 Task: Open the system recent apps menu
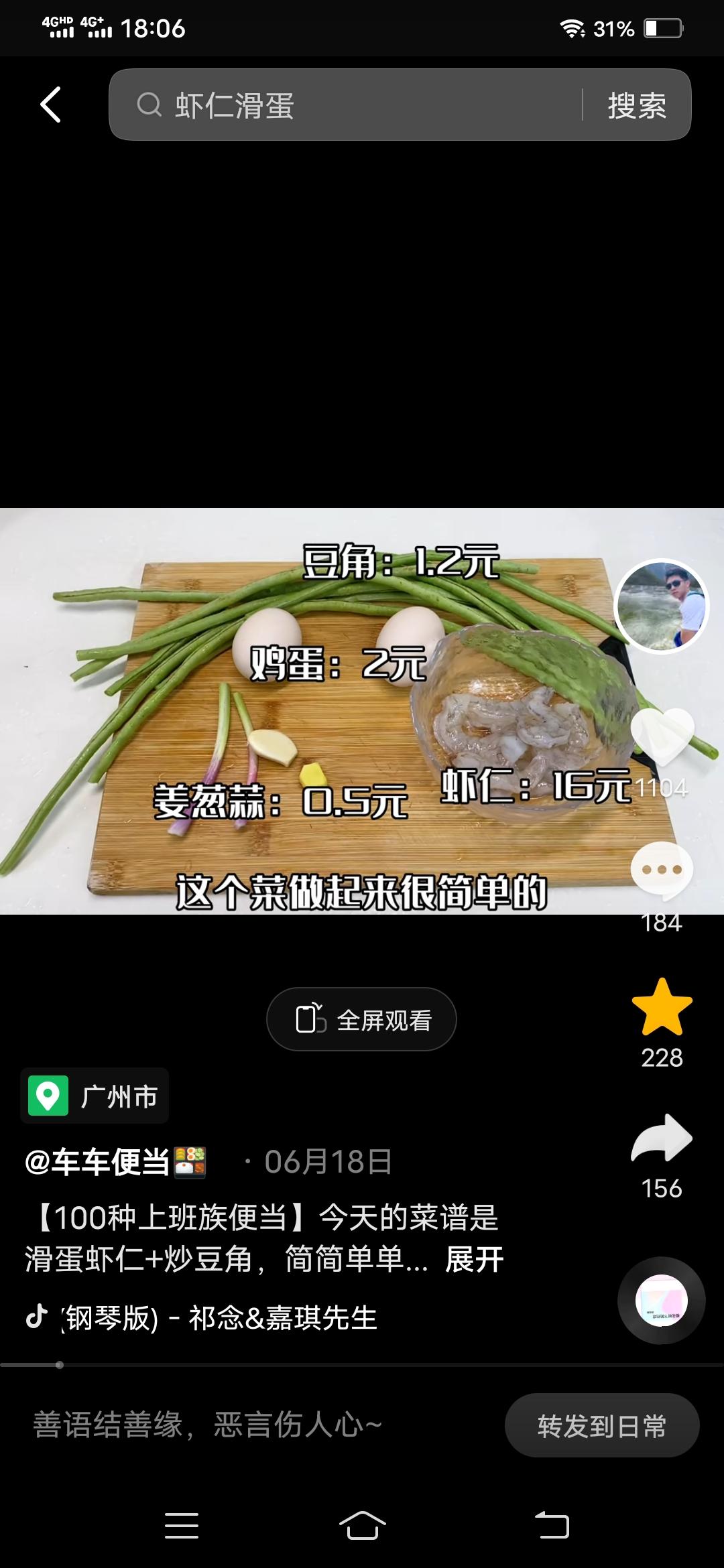pos(181,1526)
